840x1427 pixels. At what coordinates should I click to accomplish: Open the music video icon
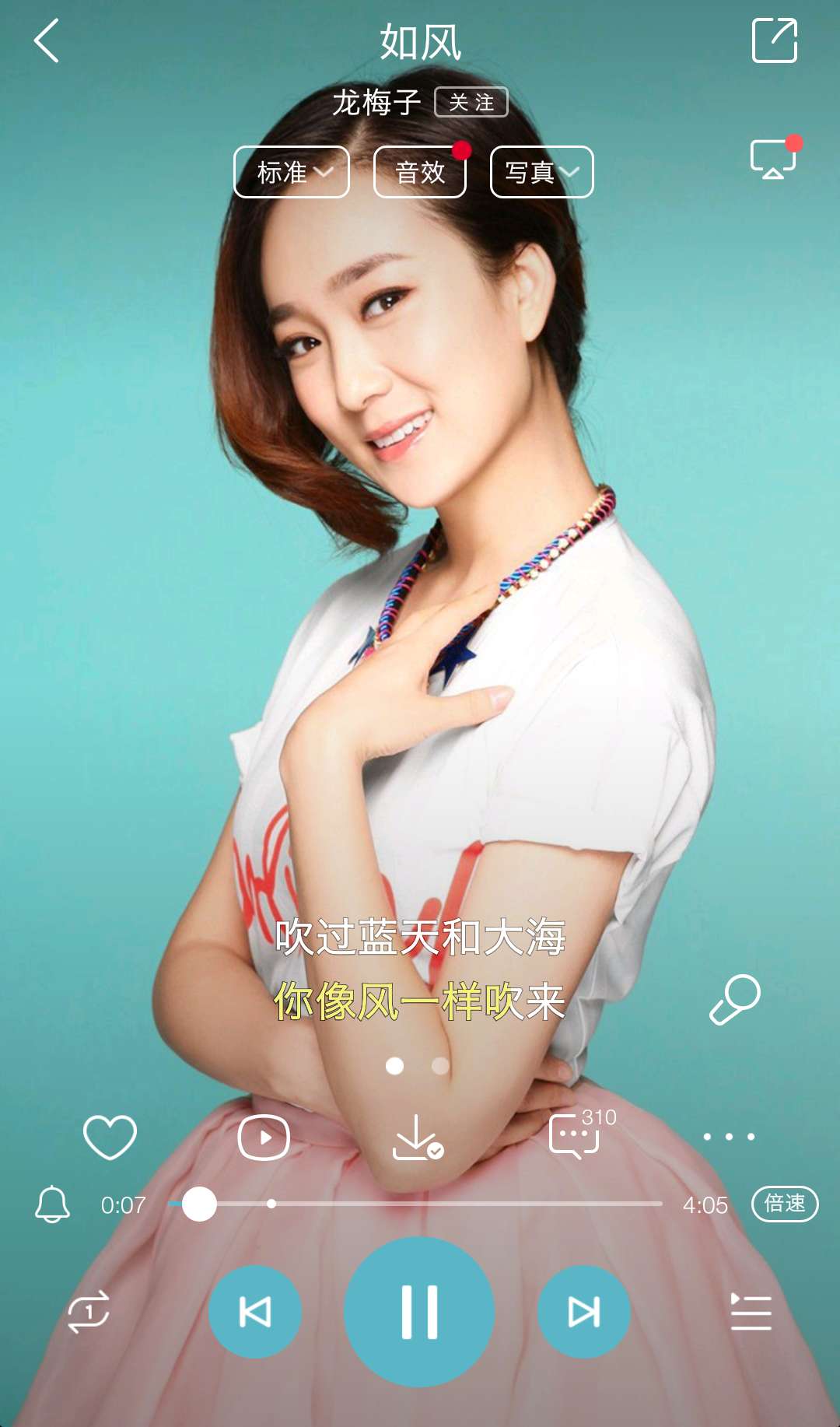click(264, 1138)
